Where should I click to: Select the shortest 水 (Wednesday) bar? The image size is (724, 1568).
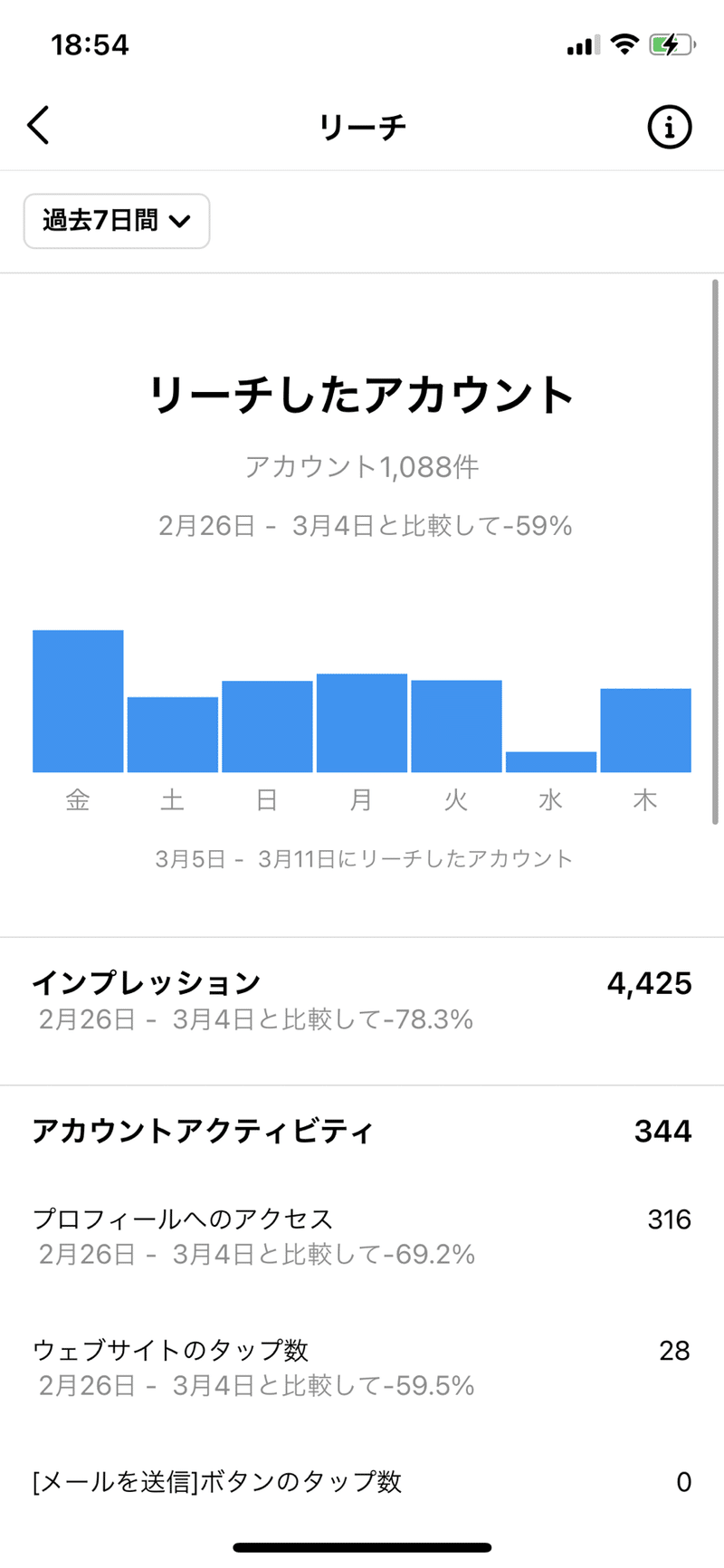[550, 760]
